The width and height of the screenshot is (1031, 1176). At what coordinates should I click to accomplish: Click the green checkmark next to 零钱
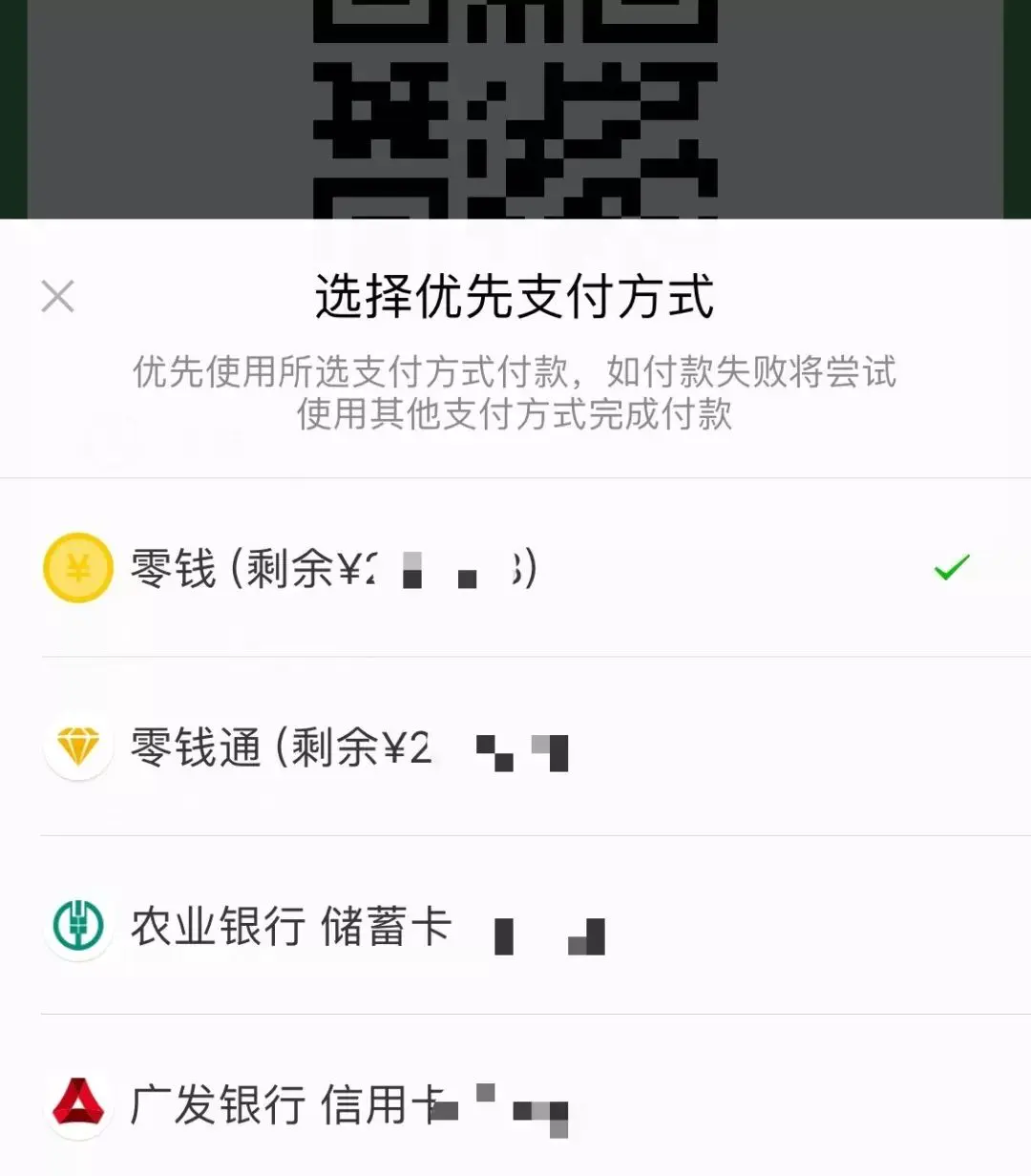[x=952, y=567]
